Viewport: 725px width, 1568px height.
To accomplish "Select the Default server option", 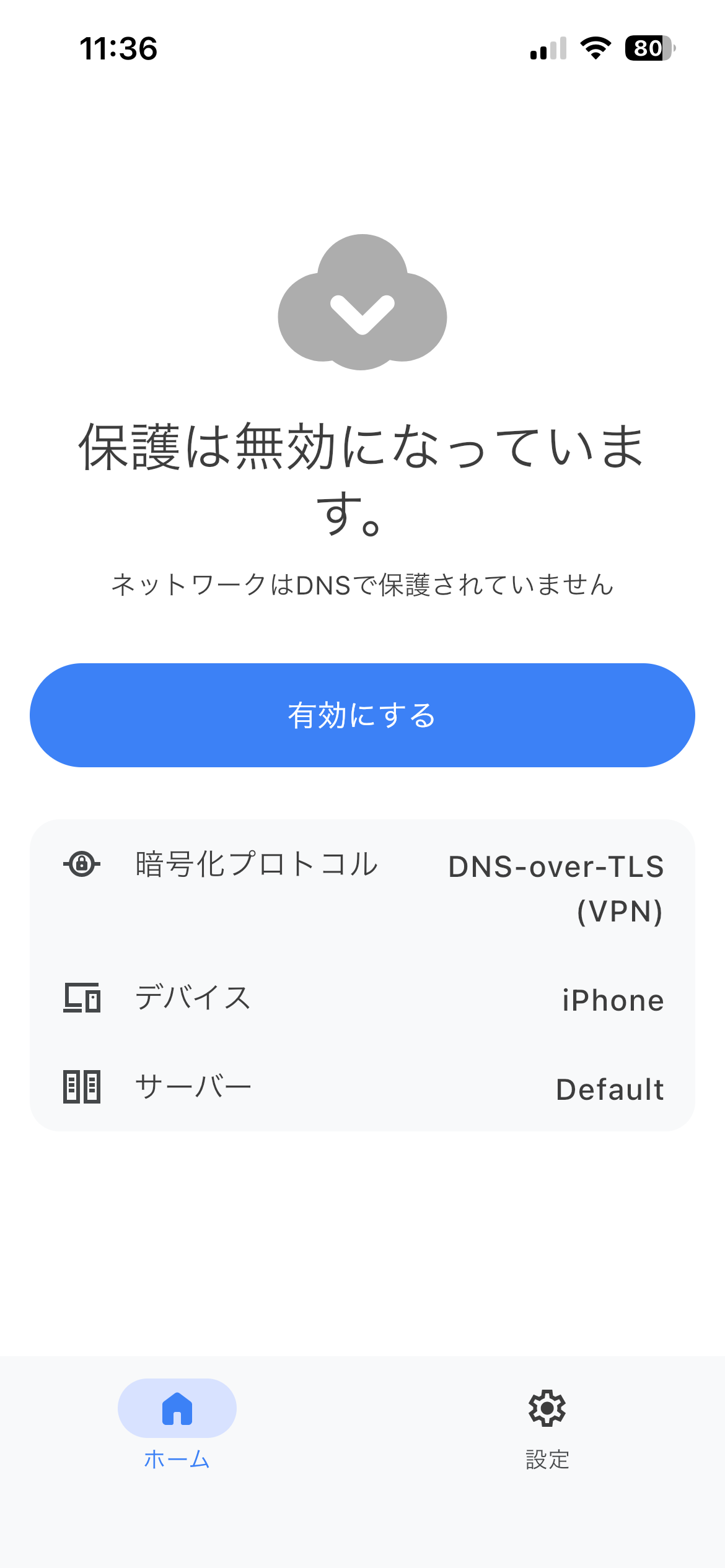I will pos(610,1088).
